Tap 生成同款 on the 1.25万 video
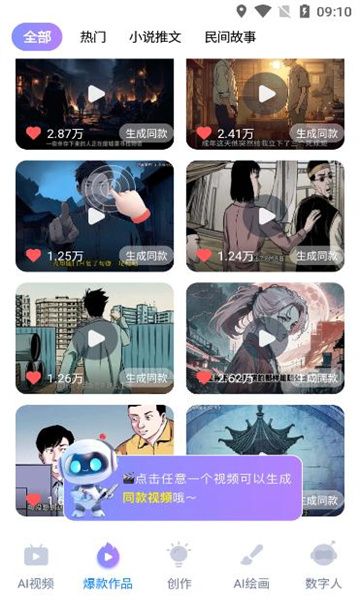 coord(146,256)
